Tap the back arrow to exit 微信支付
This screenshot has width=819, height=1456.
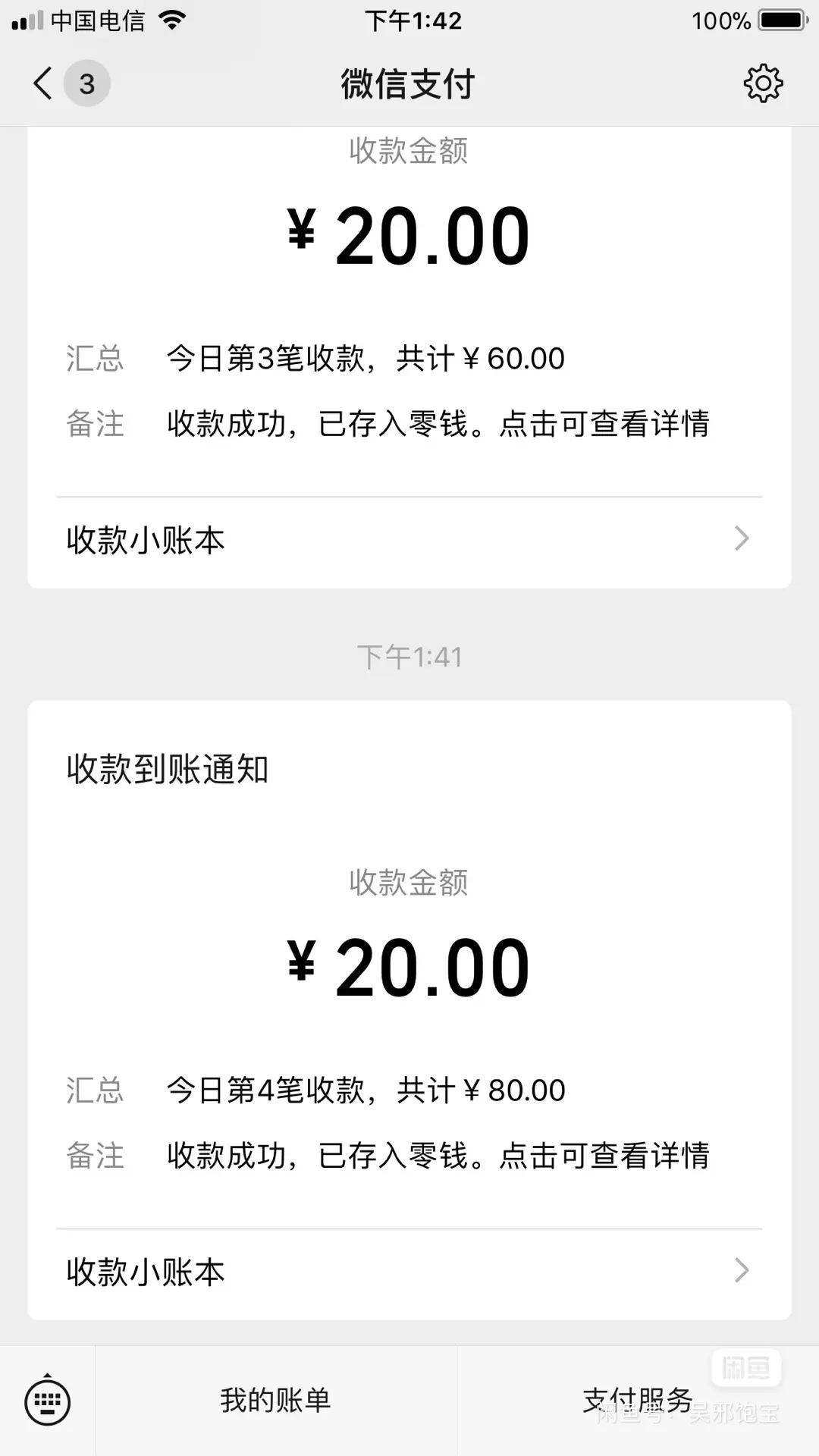42,83
